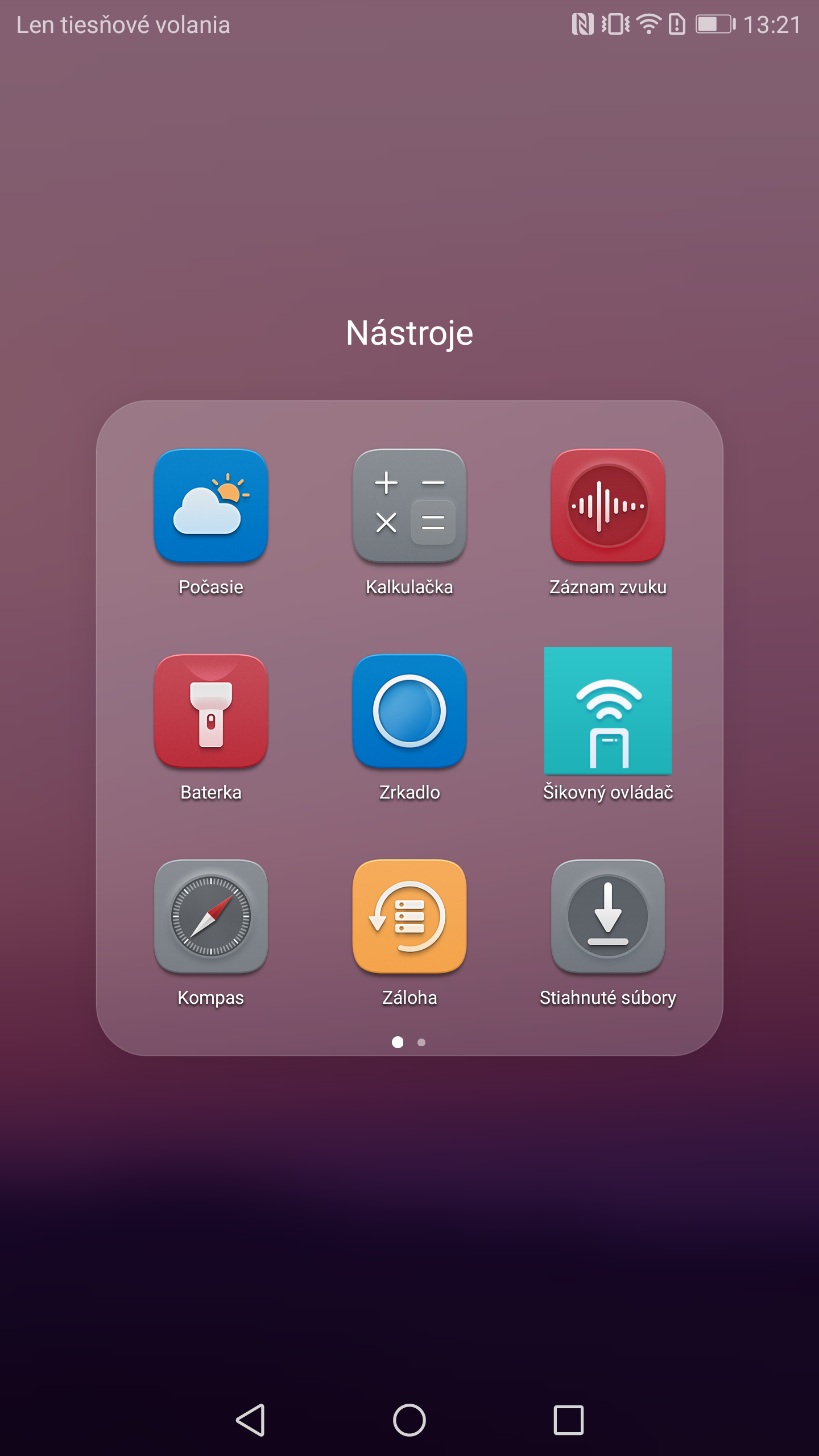The width and height of the screenshot is (819, 1456).
Task: Tap the system back button
Action: click(x=250, y=1420)
